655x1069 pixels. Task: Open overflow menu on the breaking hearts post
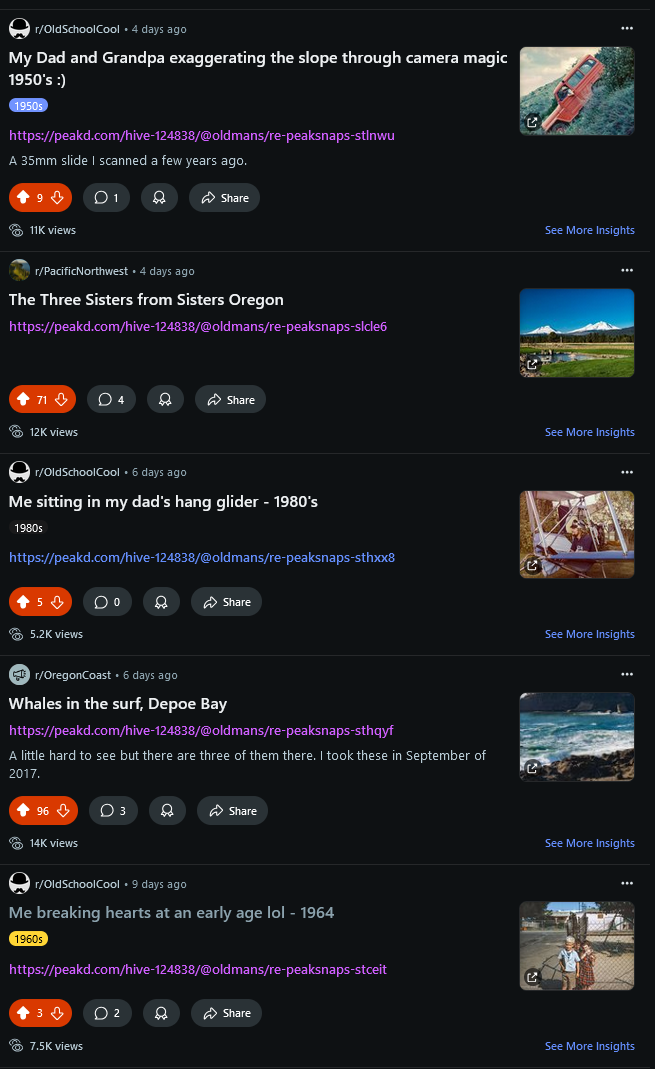(x=627, y=884)
